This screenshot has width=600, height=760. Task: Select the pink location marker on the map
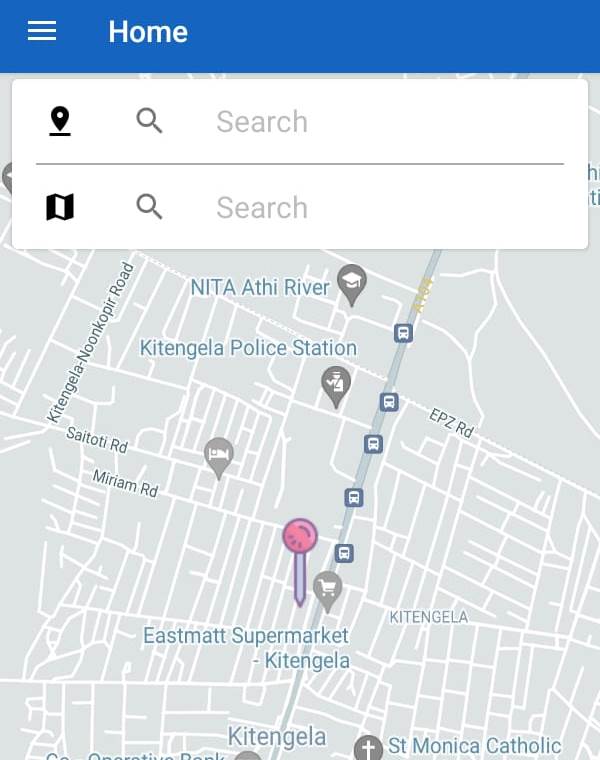point(299,539)
